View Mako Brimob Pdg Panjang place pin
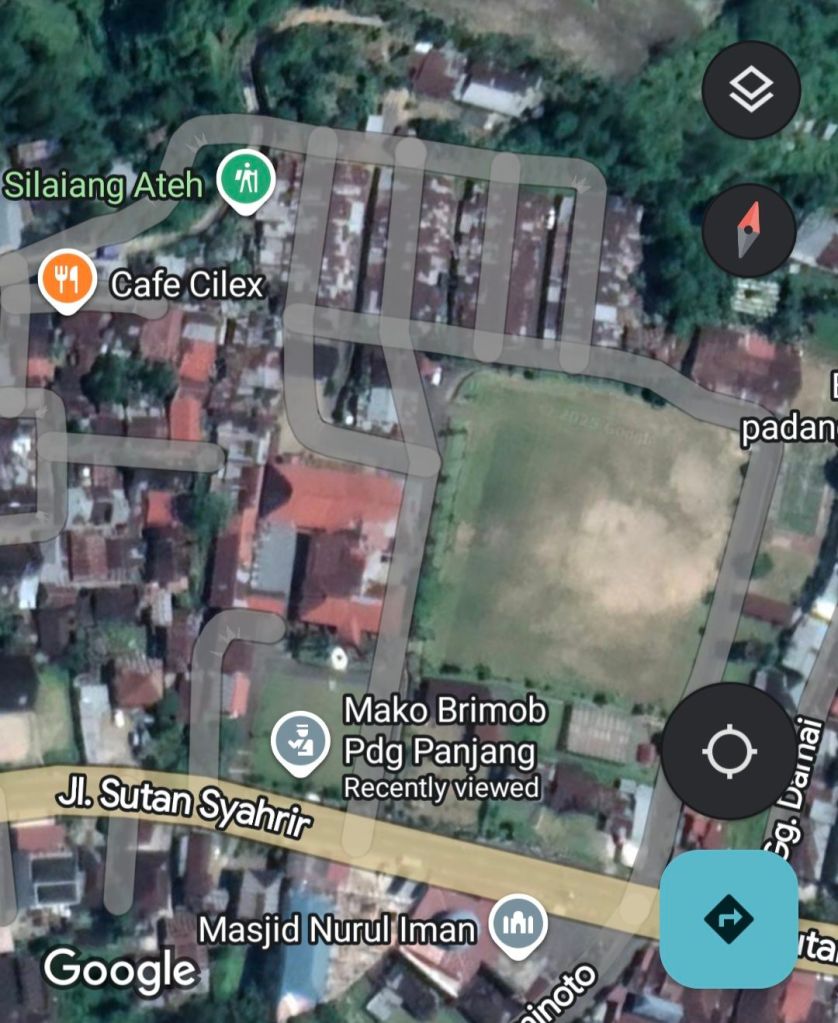The height and width of the screenshot is (1023, 838). (x=302, y=742)
